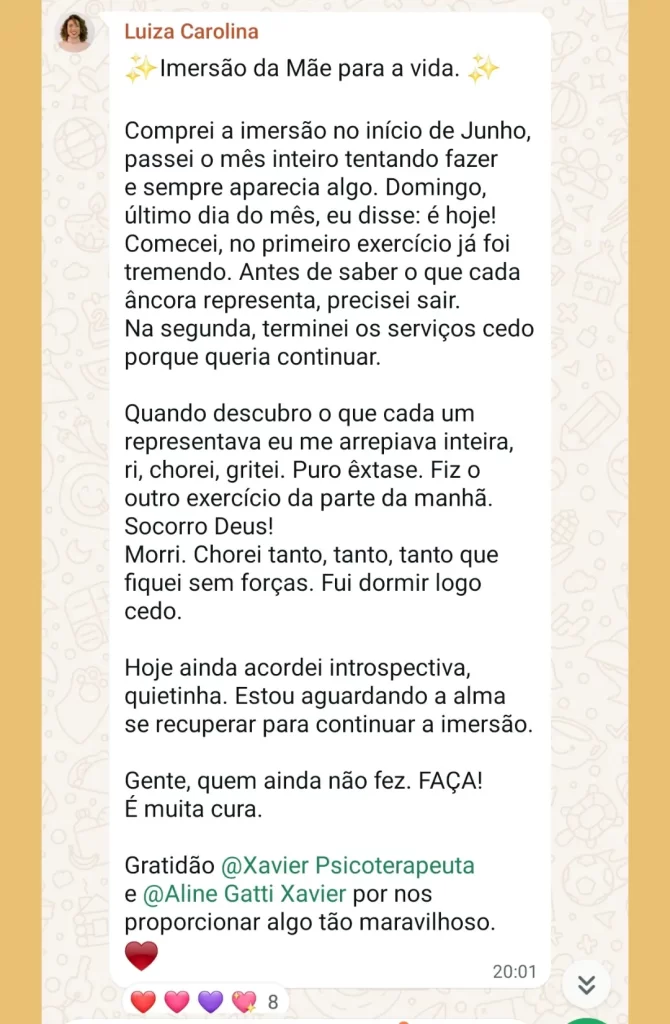
Task: Open the @Aline Gatti Xavier mention
Action: click(x=245, y=894)
